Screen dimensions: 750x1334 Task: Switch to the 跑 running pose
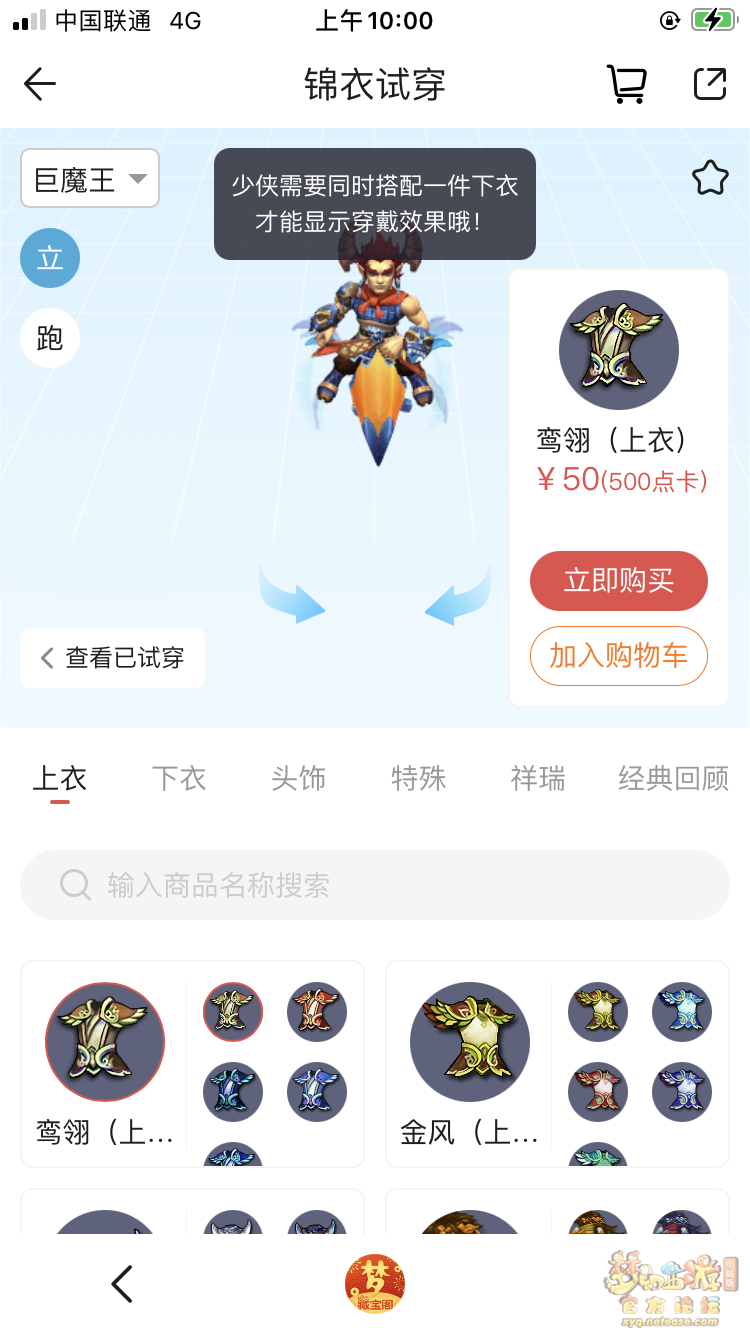coord(50,339)
